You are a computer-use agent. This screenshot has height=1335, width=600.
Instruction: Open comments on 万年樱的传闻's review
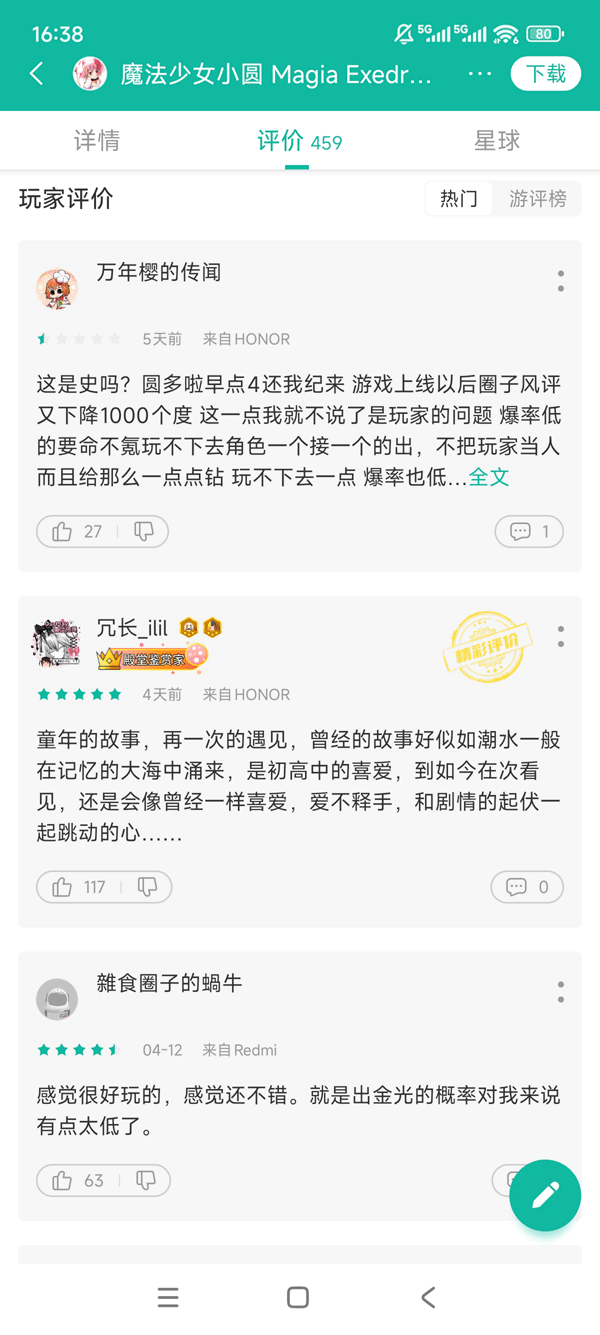pos(529,532)
